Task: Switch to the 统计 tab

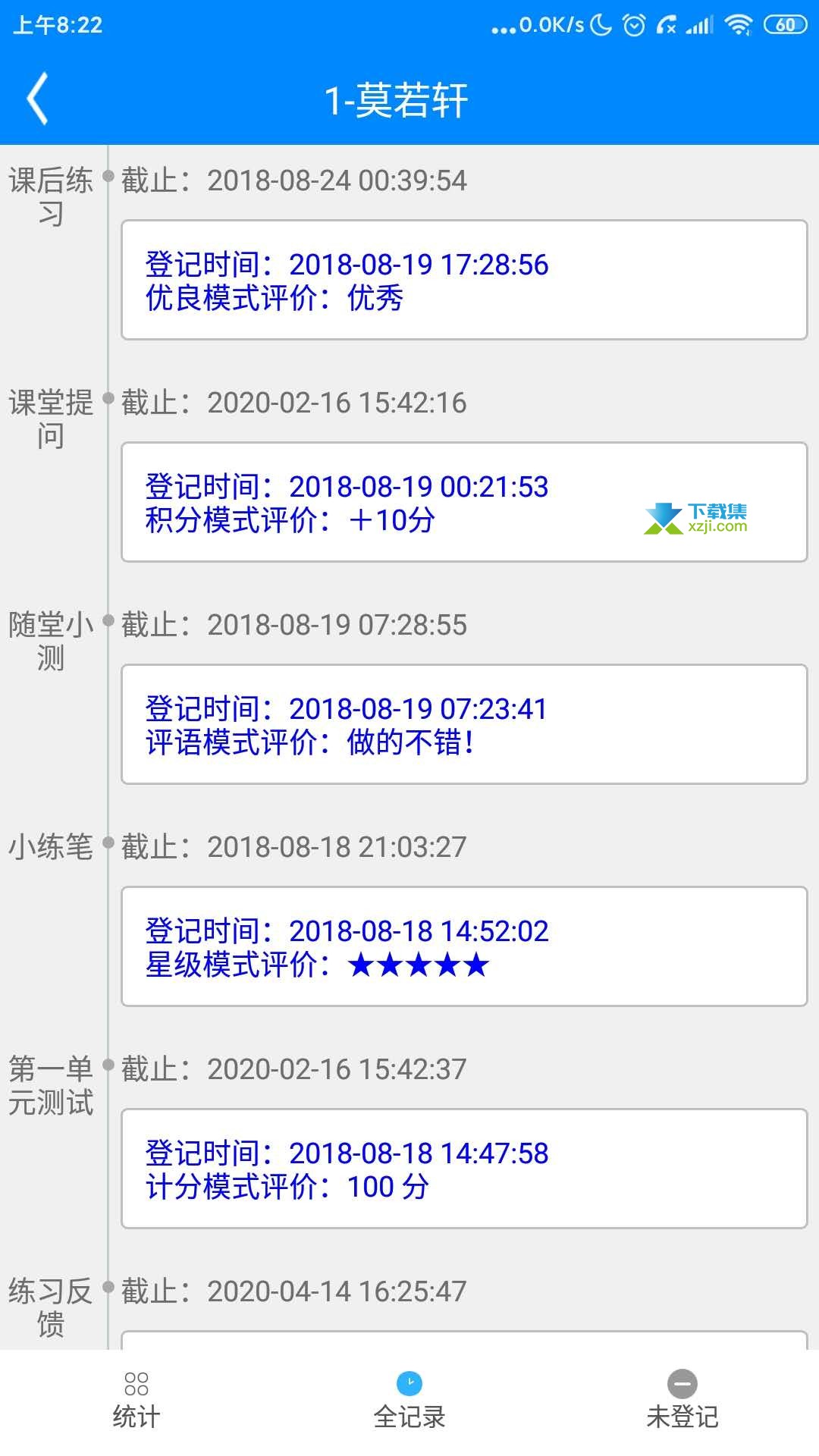Action: (x=136, y=1401)
